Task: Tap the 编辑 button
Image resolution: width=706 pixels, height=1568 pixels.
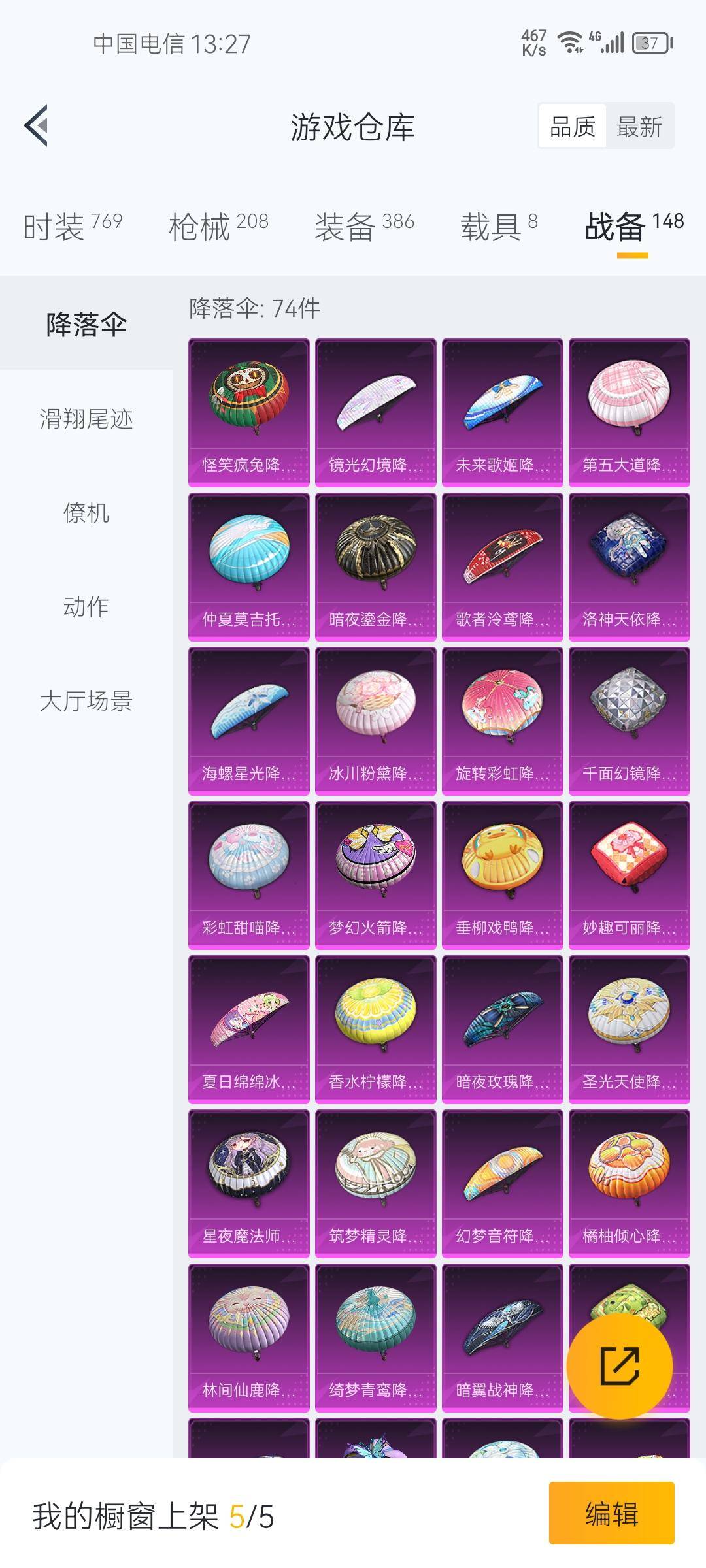Action: pyautogui.click(x=611, y=1513)
